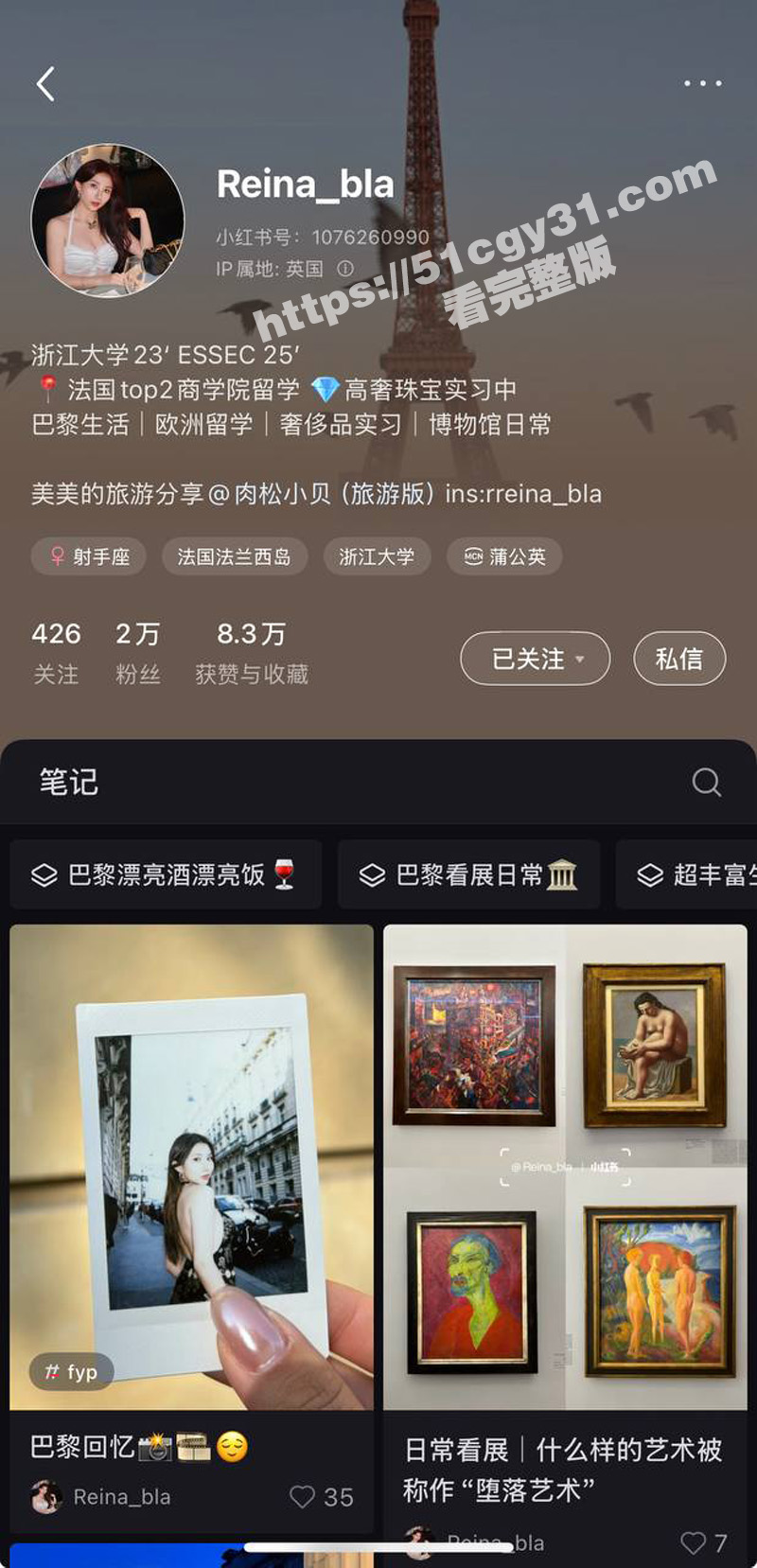Open the 射手座 tag chip
Image resolution: width=757 pixels, height=1568 pixels.
[x=89, y=556]
